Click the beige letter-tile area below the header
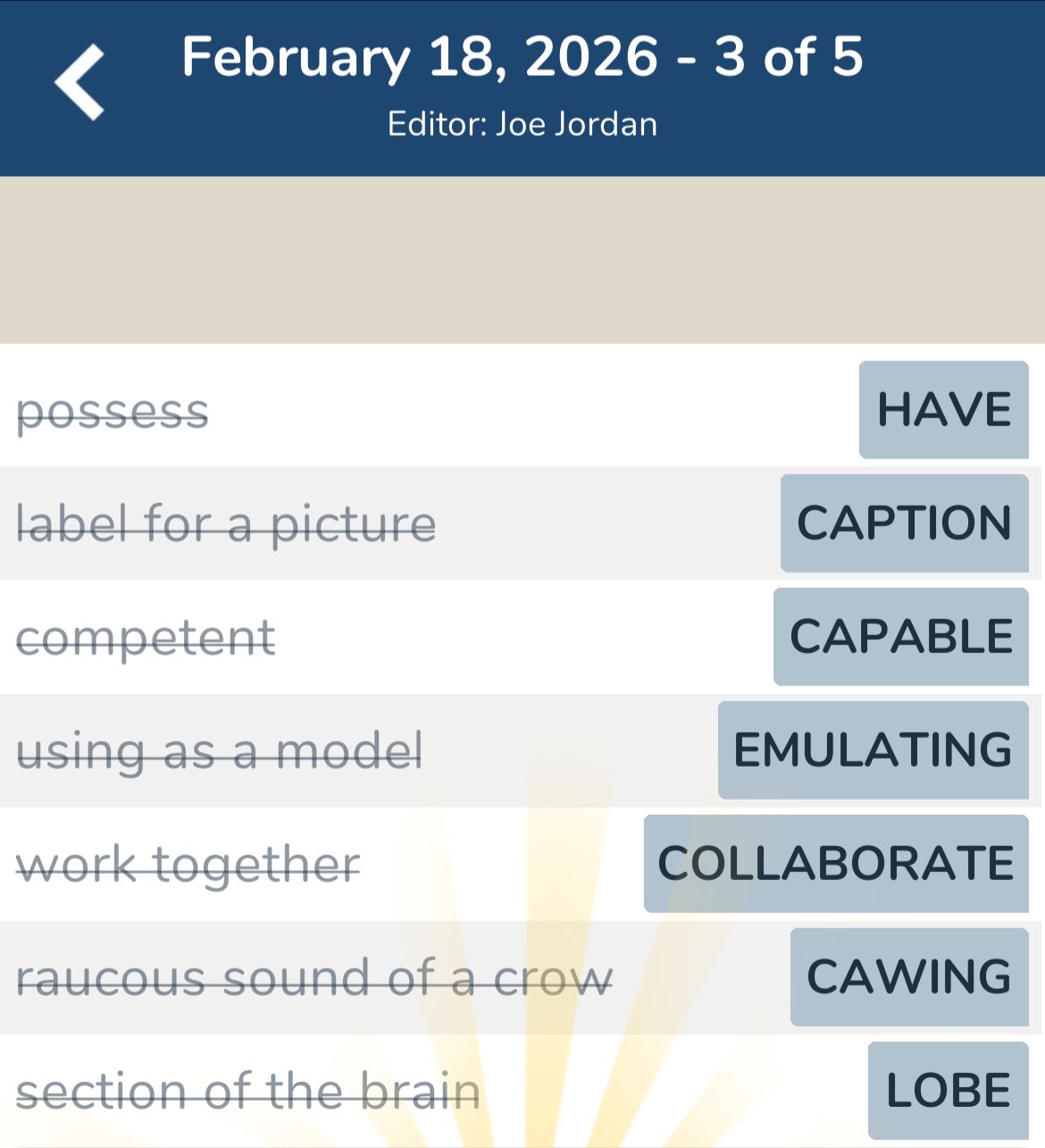Viewport: 1045px width, 1148px height. click(522, 259)
